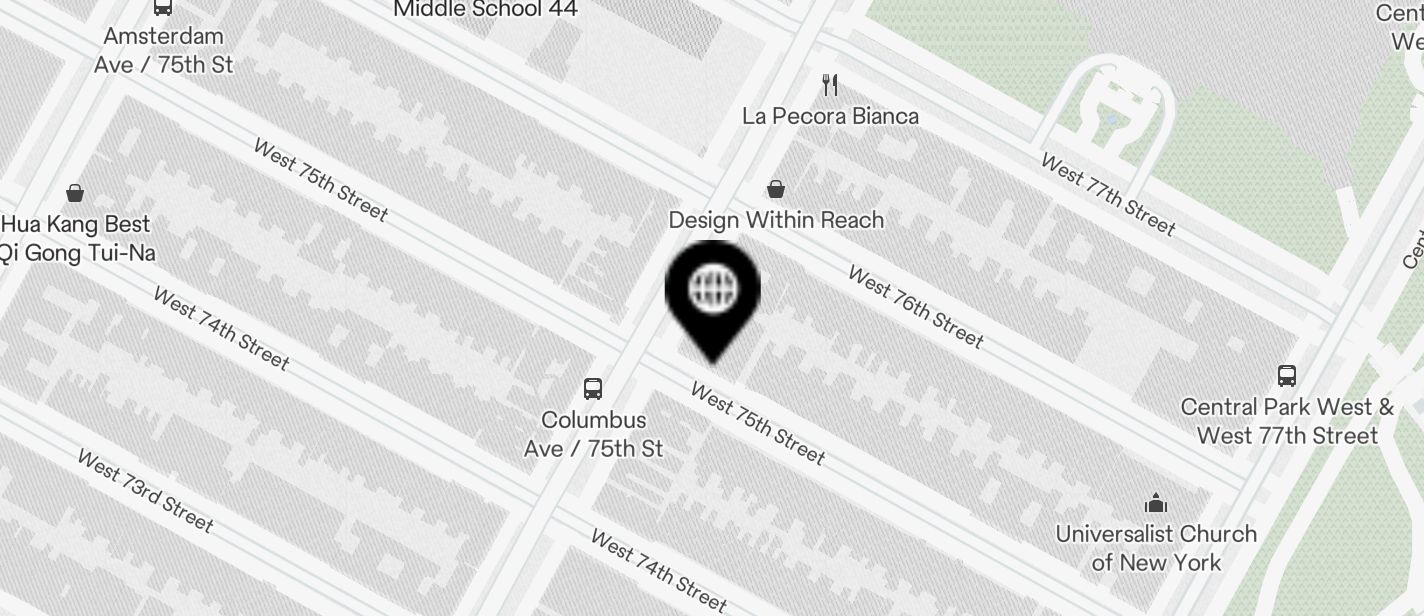The width and height of the screenshot is (1424, 616).
Task: Open Amsterdam Ave / 75th St bus stop
Action: tap(163, 8)
